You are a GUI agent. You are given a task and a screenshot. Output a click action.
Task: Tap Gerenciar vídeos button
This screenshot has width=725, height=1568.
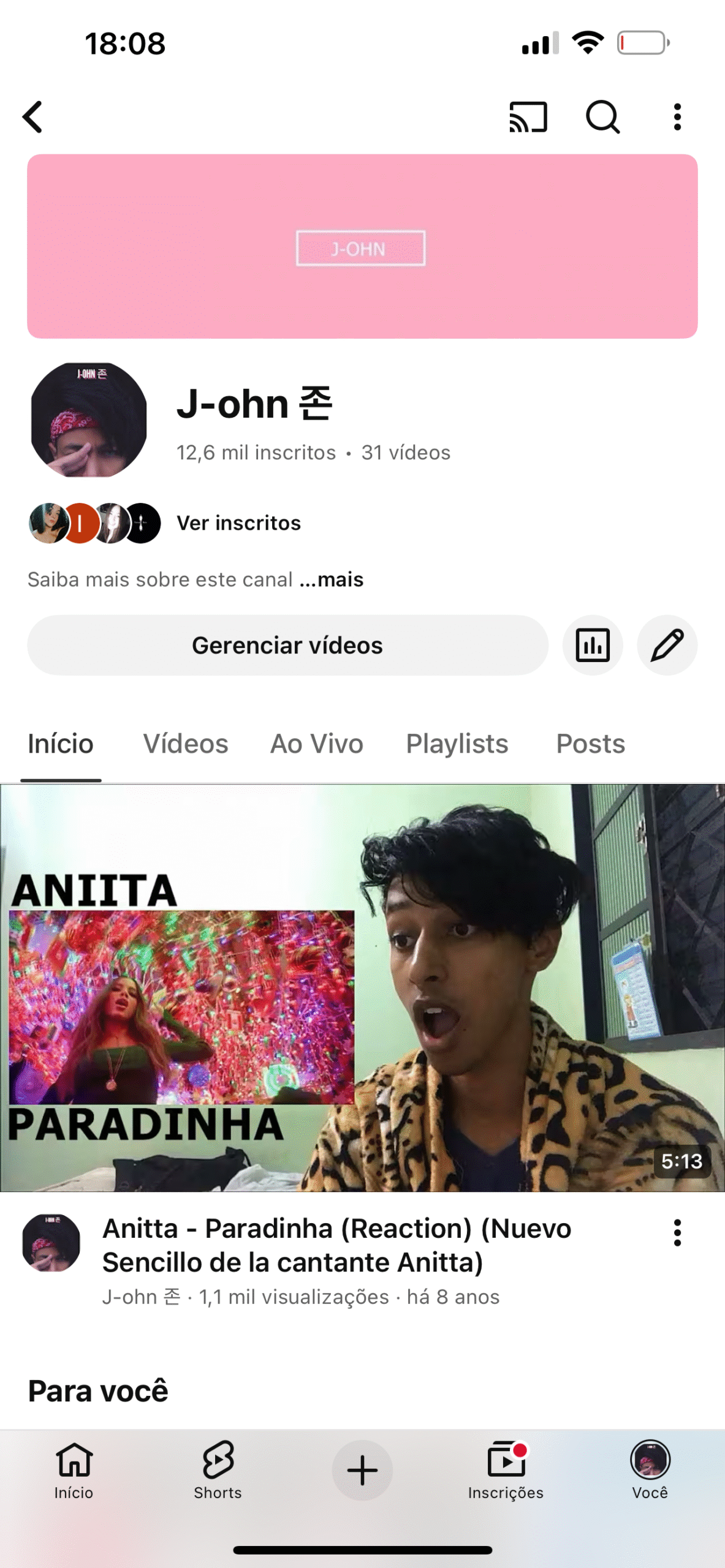pos(287,646)
